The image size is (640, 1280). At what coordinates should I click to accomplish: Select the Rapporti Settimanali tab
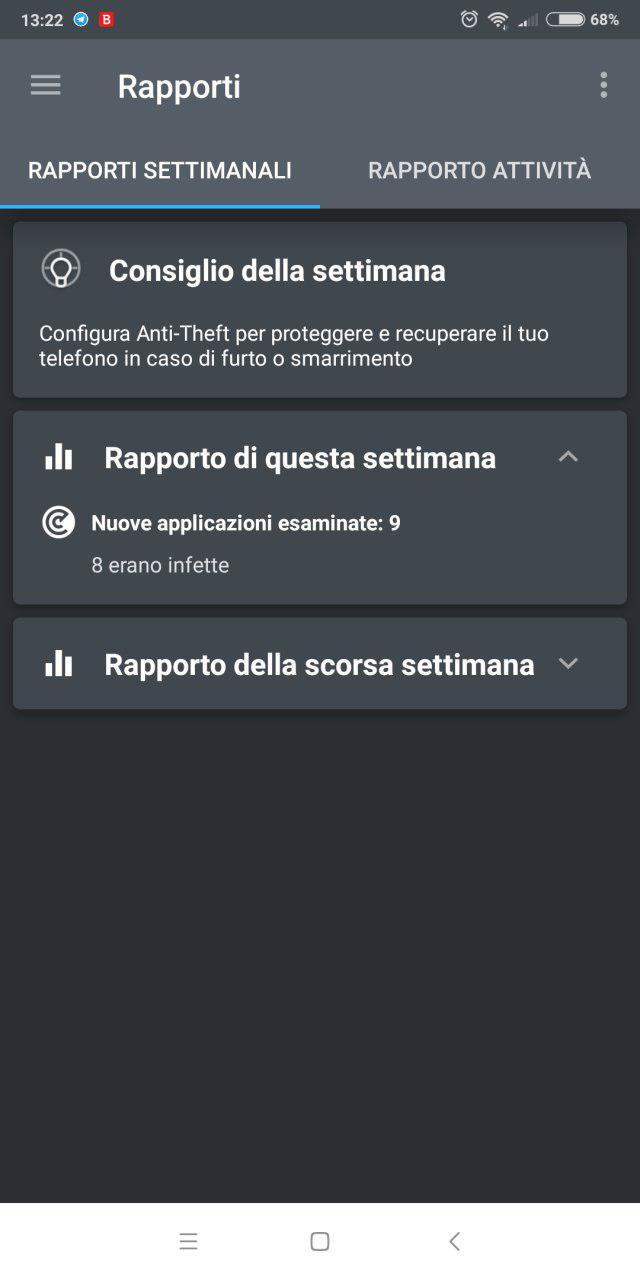tap(160, 170)
